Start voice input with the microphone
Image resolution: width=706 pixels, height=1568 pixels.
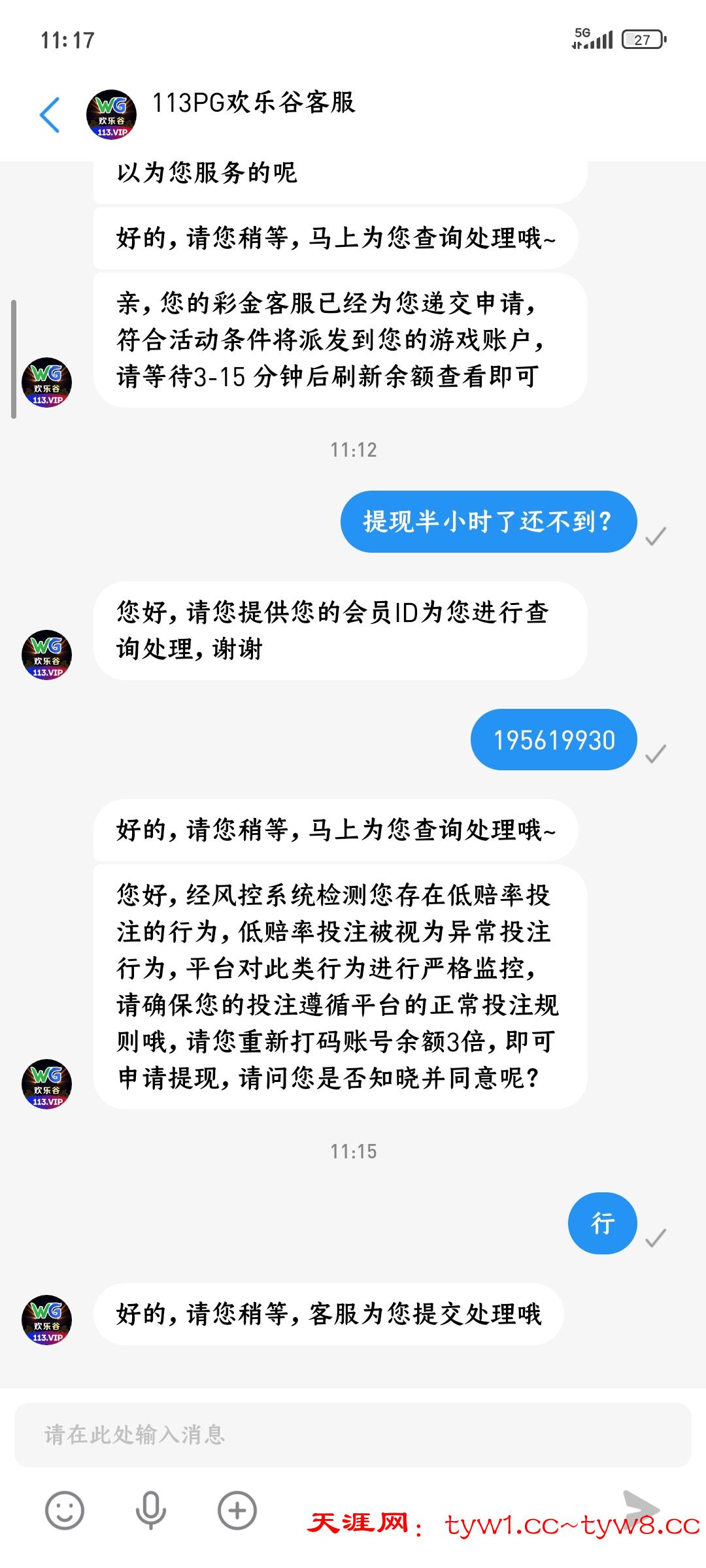pyautogui.click(x=150, y=1511)
